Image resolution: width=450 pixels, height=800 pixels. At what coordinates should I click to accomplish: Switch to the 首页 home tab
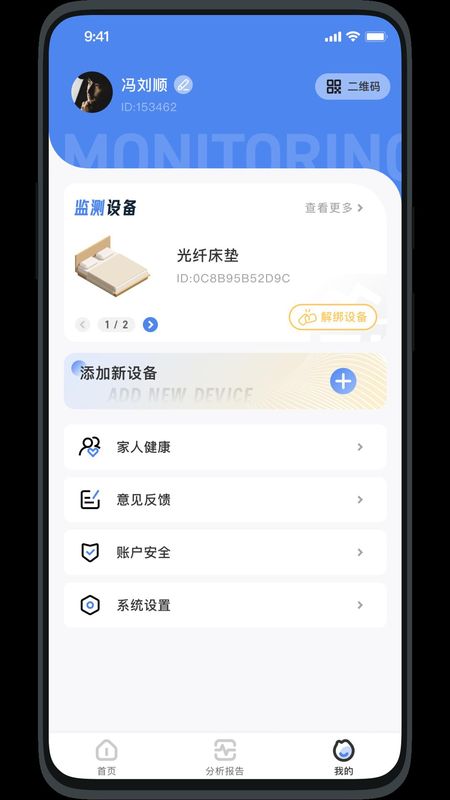coord(107,757)
